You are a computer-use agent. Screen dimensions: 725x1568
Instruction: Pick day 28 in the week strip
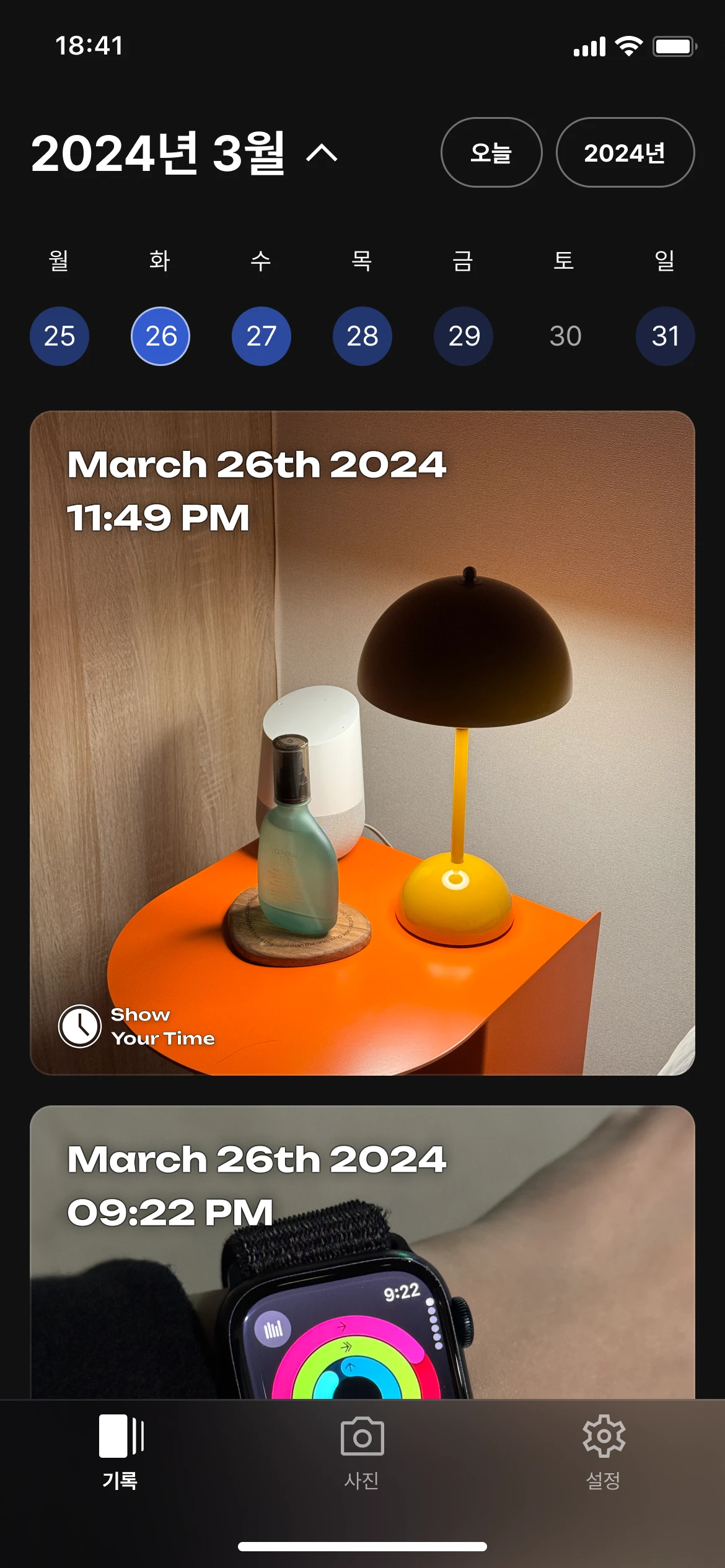[x=362, y=336]
